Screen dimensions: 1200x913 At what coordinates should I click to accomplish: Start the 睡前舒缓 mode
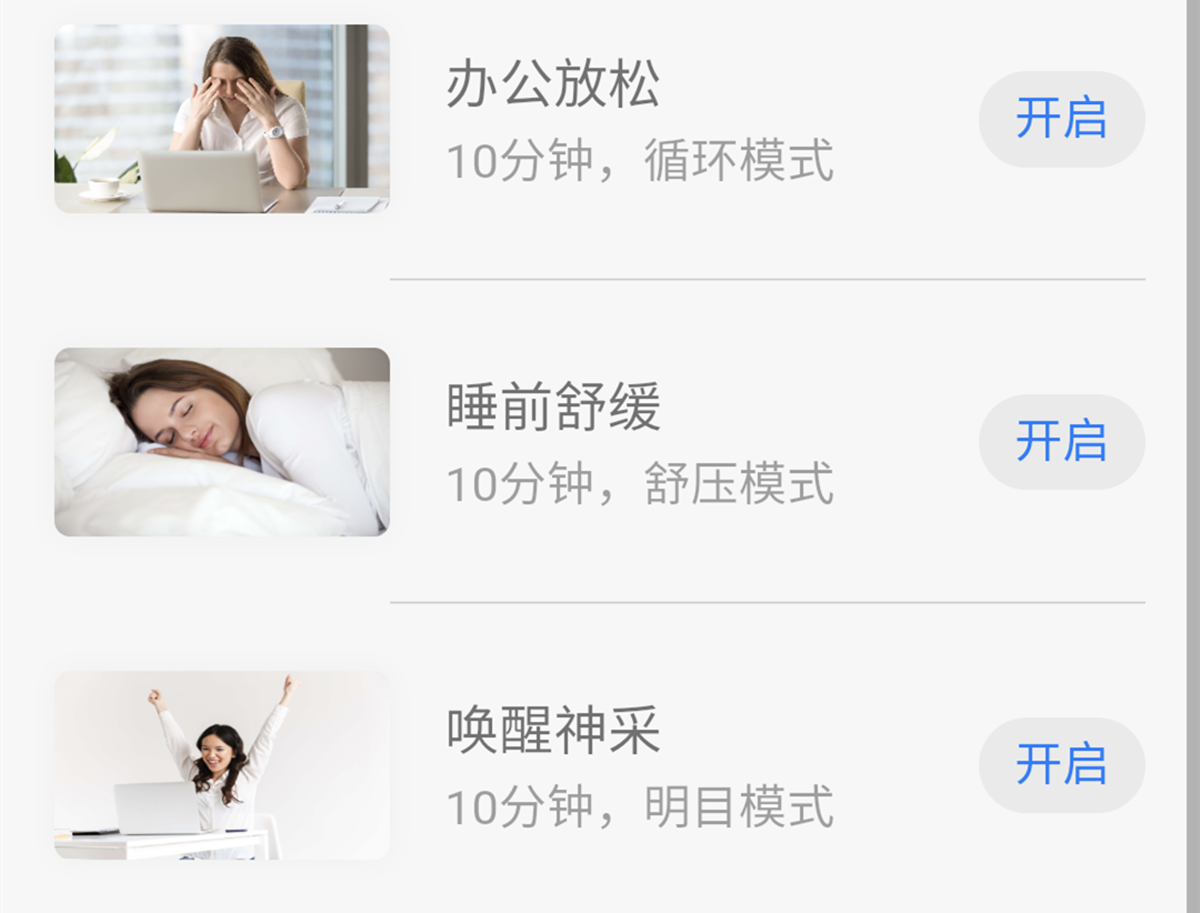[x=1061, y=442]
